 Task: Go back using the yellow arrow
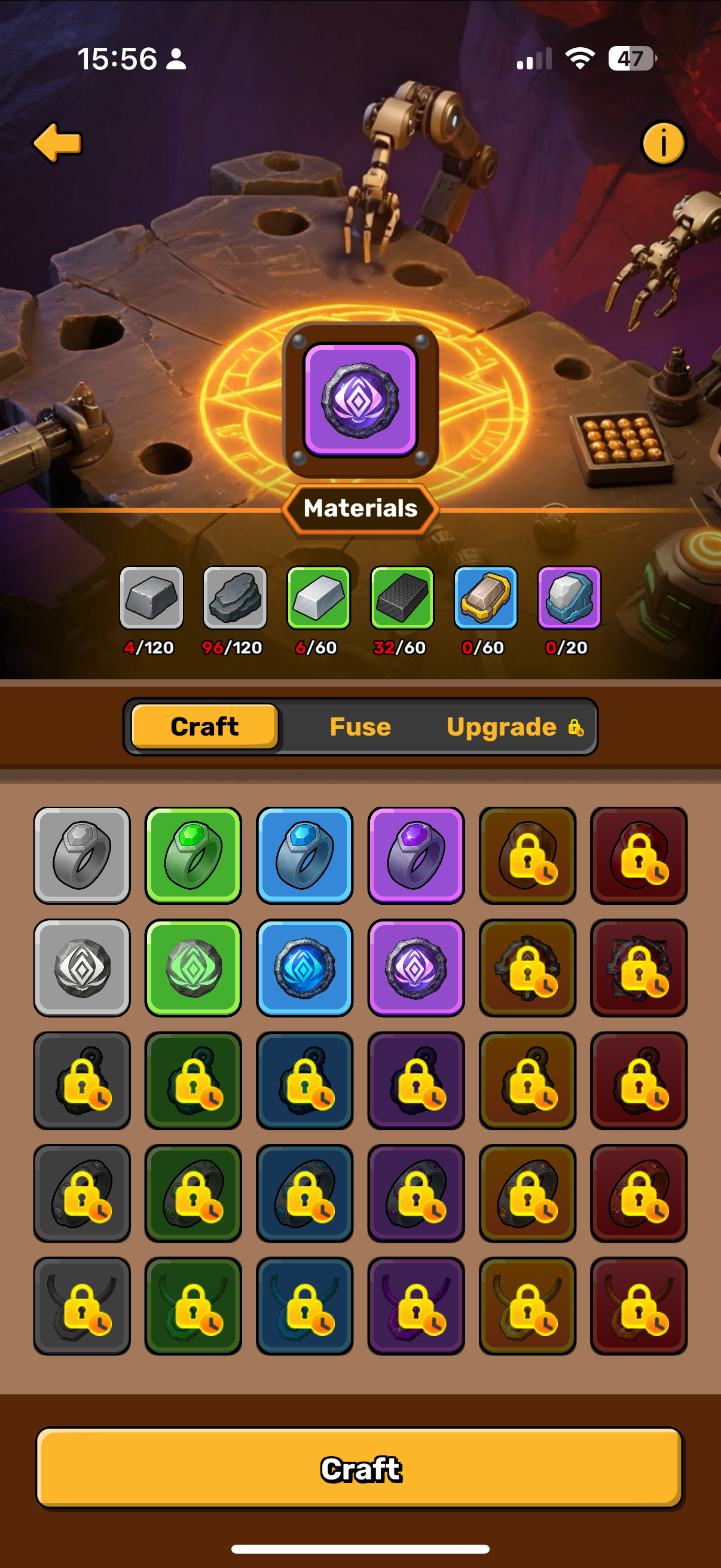pos(57,143)
